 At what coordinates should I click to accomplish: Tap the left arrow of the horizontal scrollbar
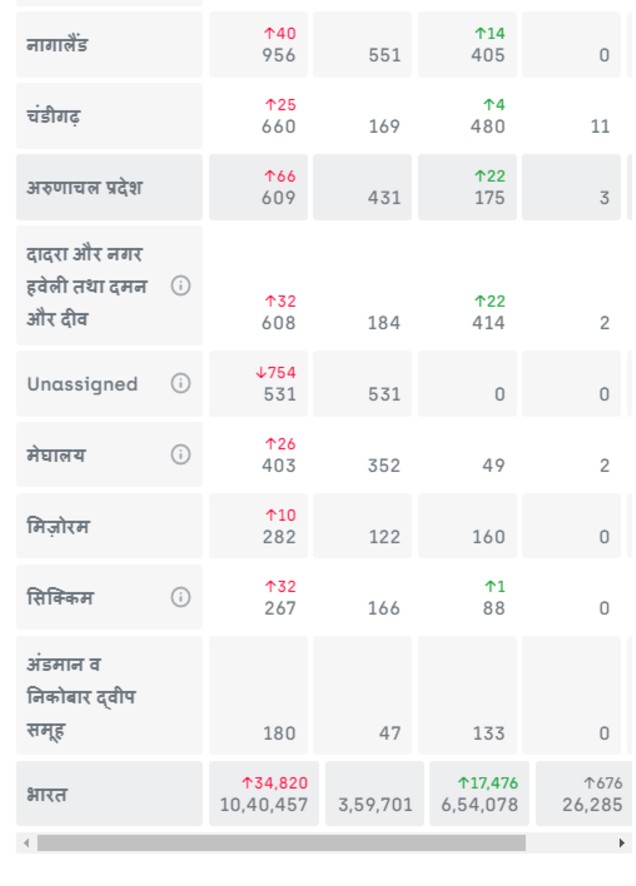(26, 843)
